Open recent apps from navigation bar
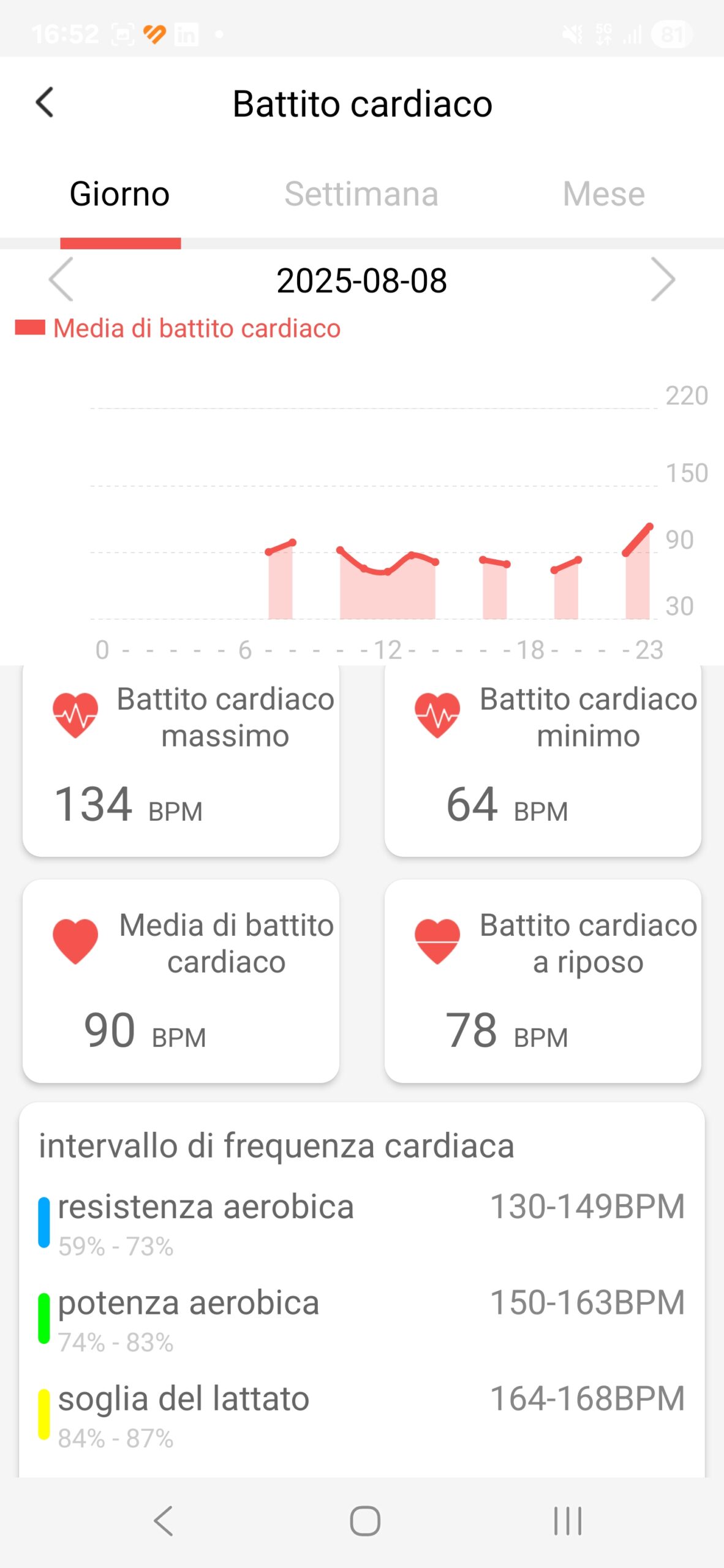This screenshot has width=724, height=1568. [567, 1521]
